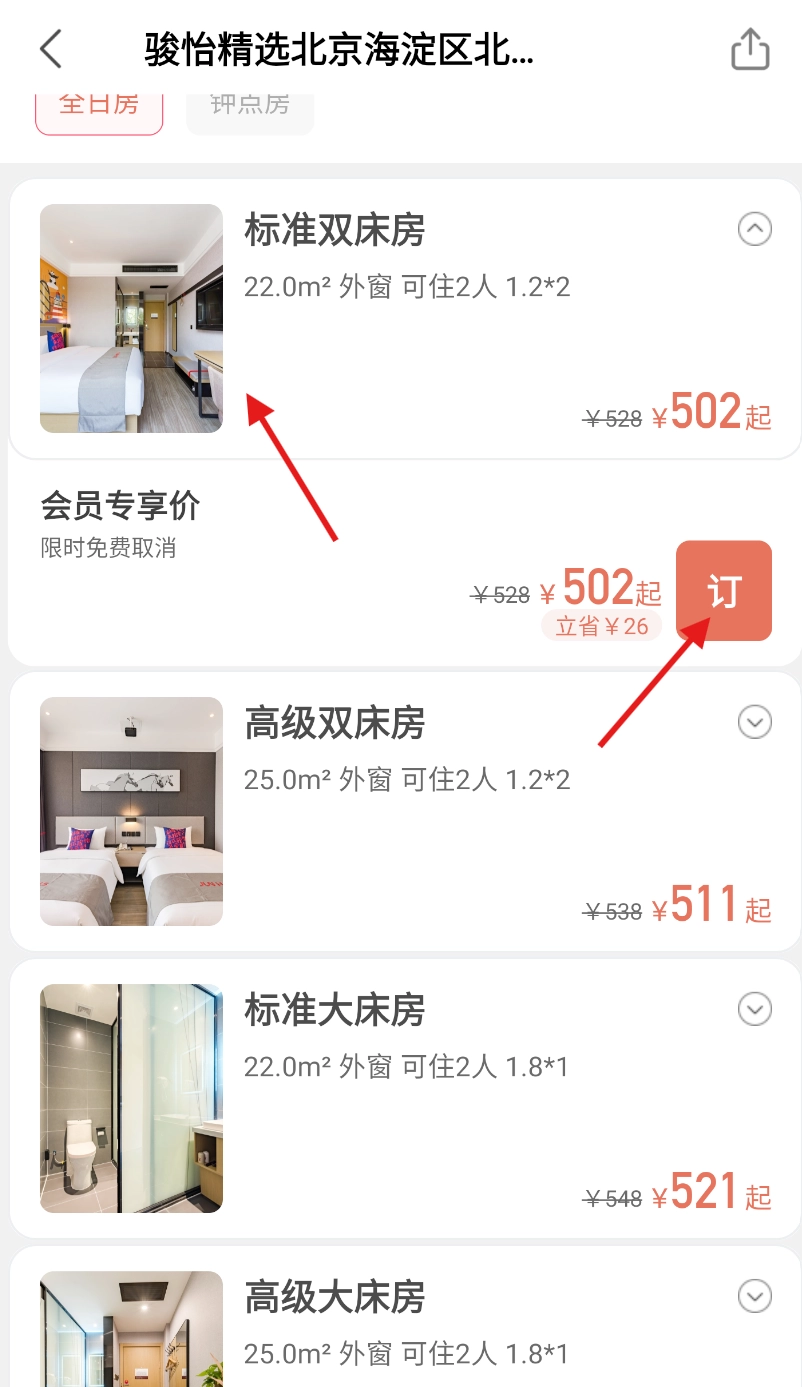Open the 标准双床房 room photo
The image size is (802, 1387).
tap(131, 318)
